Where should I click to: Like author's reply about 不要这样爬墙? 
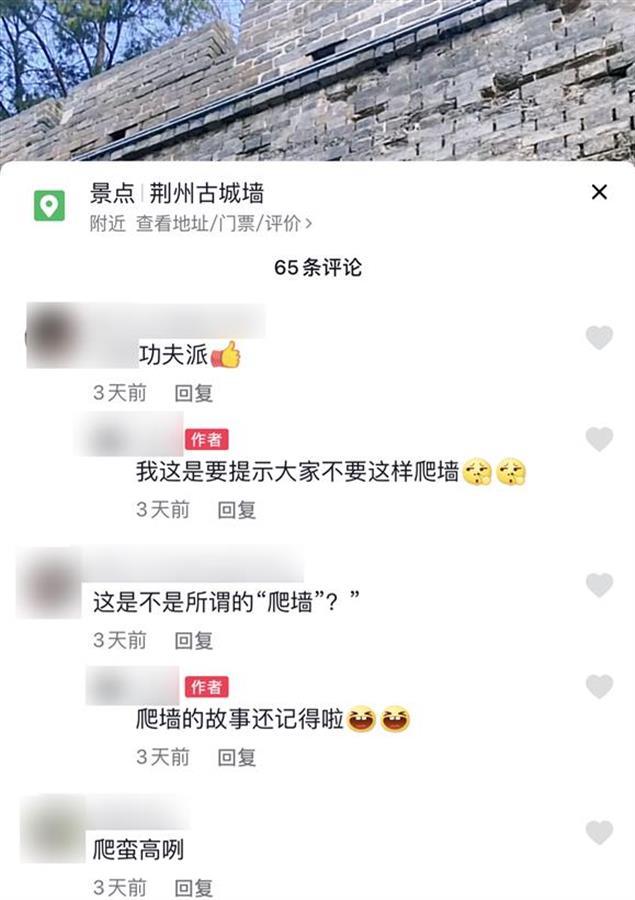click(599, 439)
